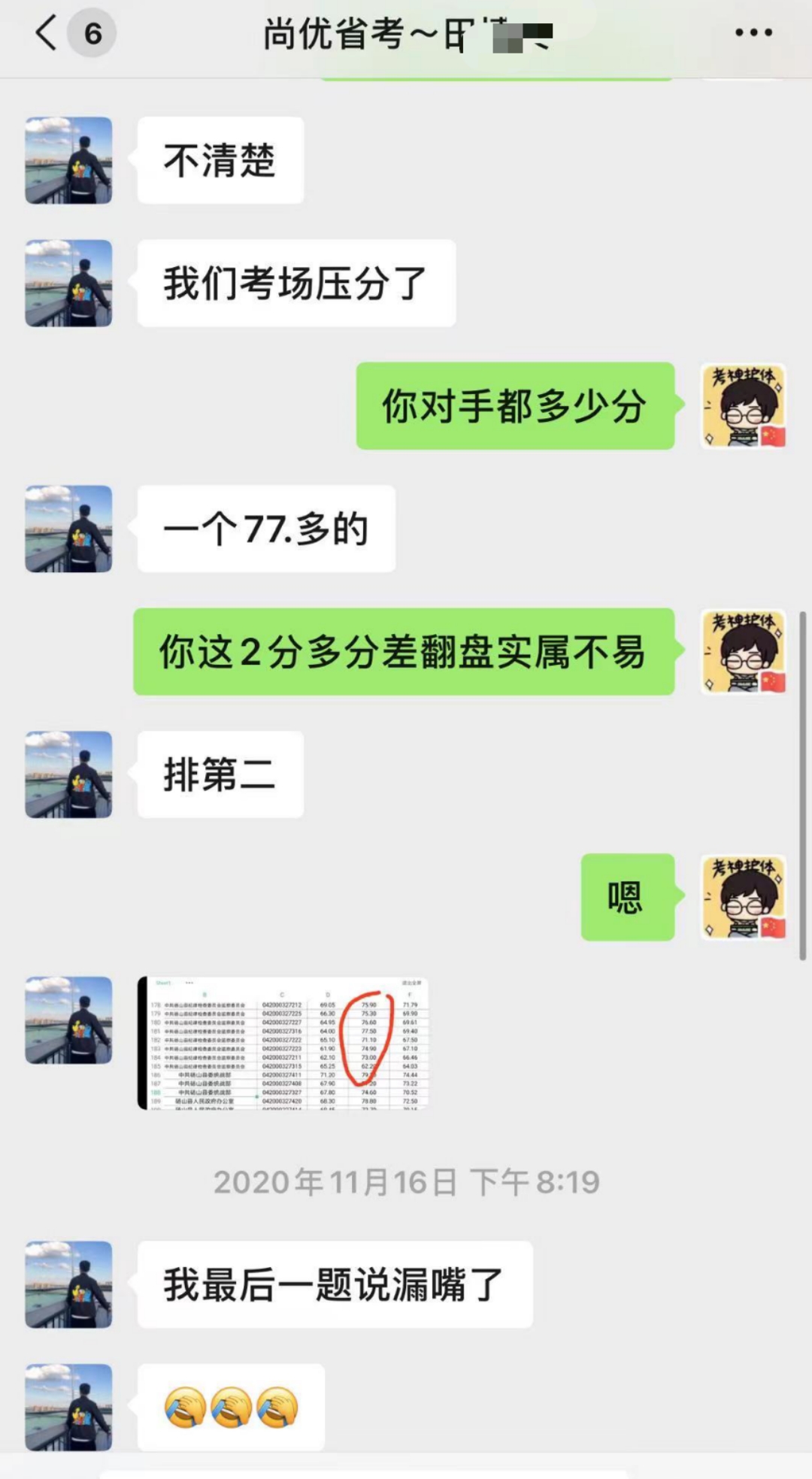Tap own avatar beside 嗯 message
The width and height of the screenshot is (812, 1479).
[x=744, y=897]
